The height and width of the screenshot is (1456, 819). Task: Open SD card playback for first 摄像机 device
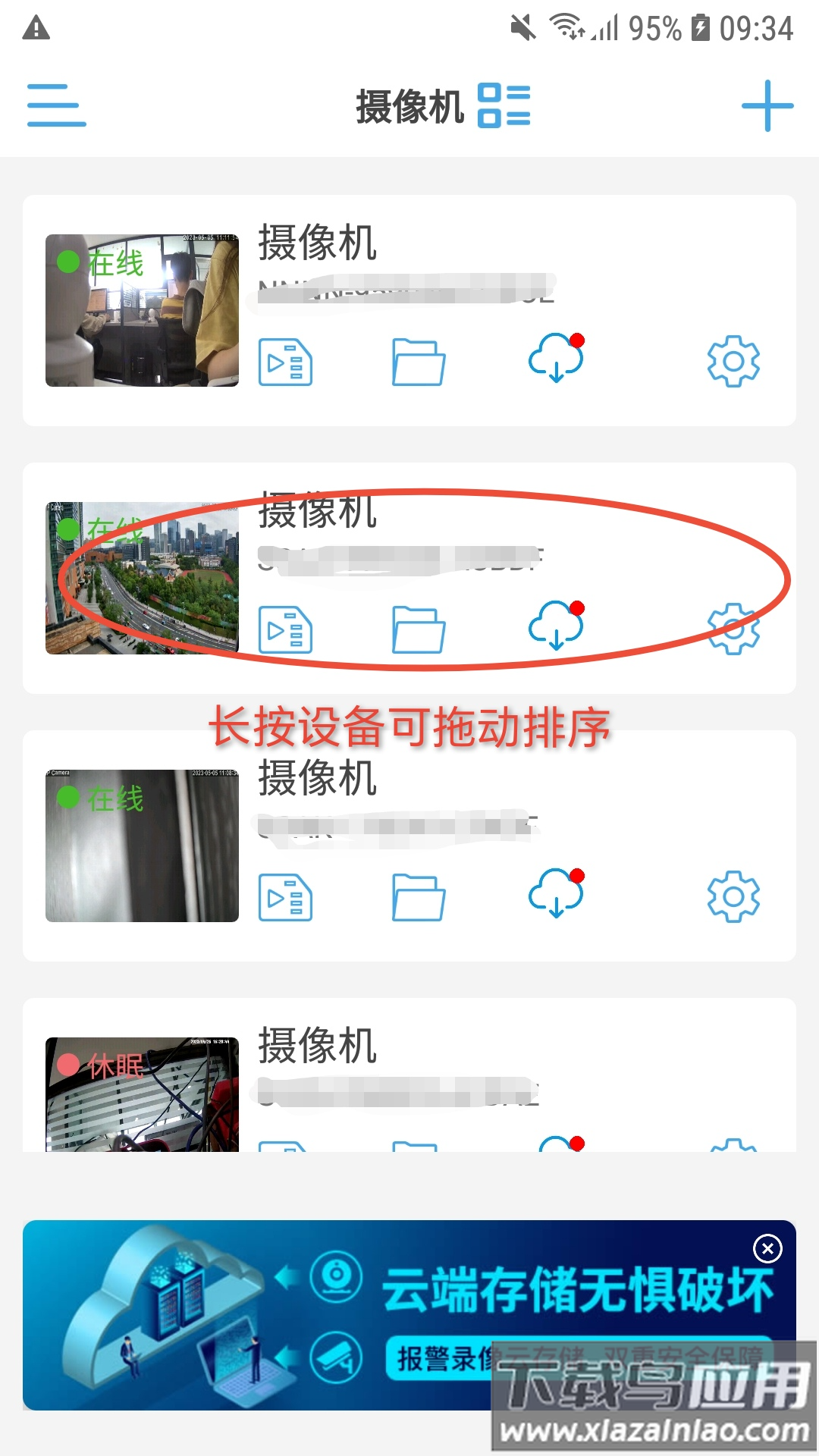(x=287, y=362)
